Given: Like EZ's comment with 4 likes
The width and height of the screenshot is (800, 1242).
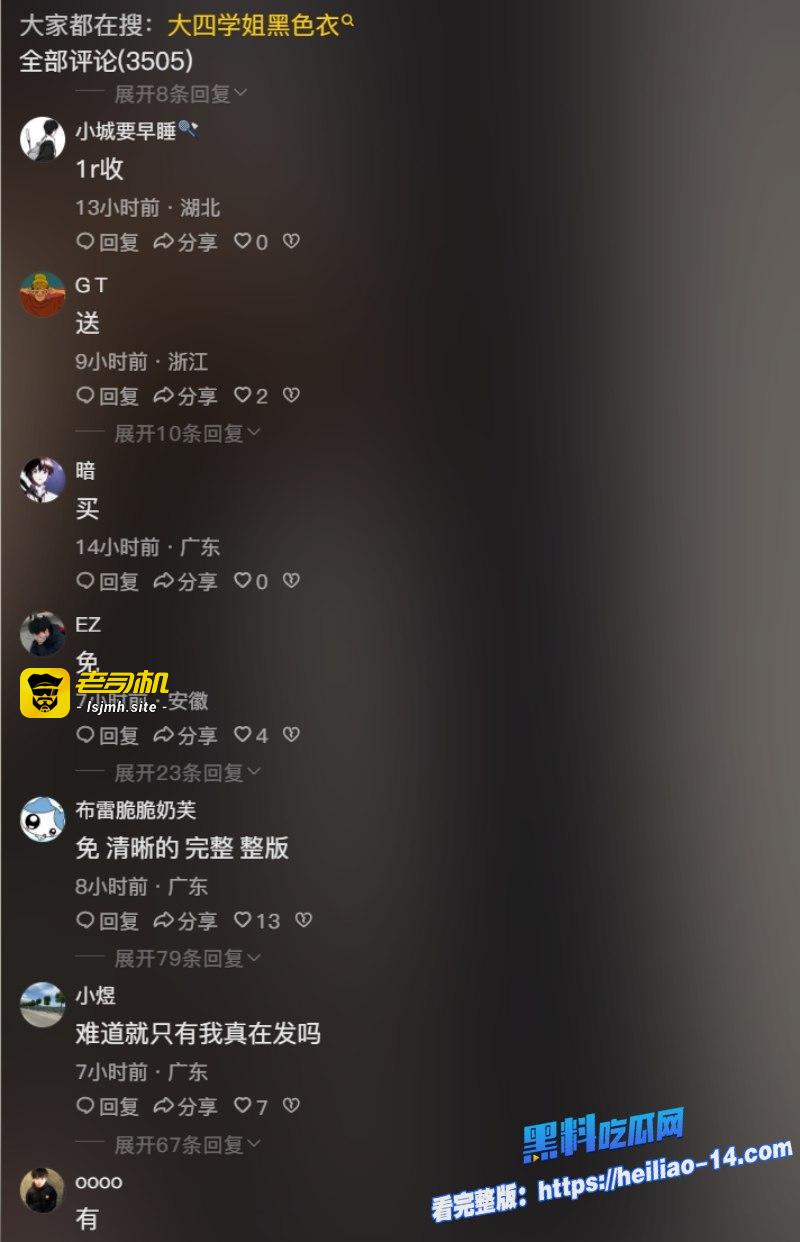Looking at the screenshot, I should click(251, 735).
